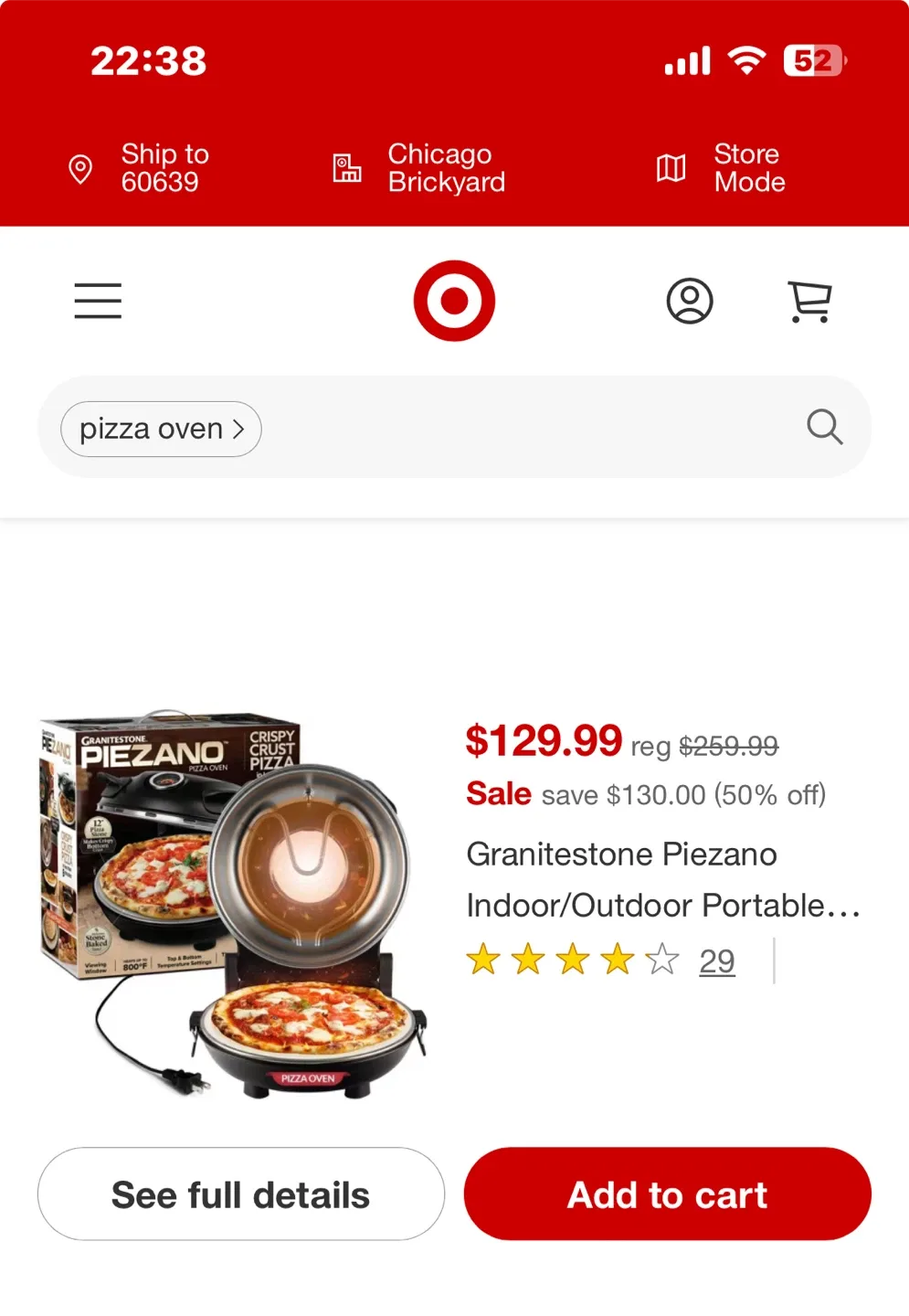This screenshot has height=1316, width=909.
Task: Open the hamburger menu
Action: 98,301
